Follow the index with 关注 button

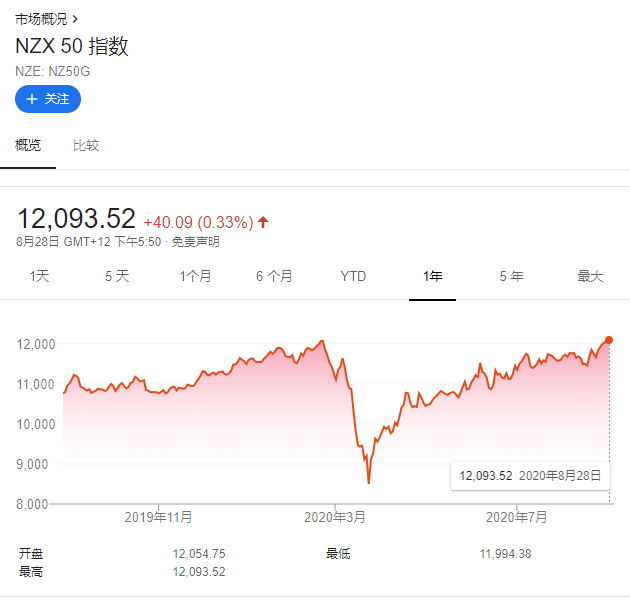[x=47, y=99]
